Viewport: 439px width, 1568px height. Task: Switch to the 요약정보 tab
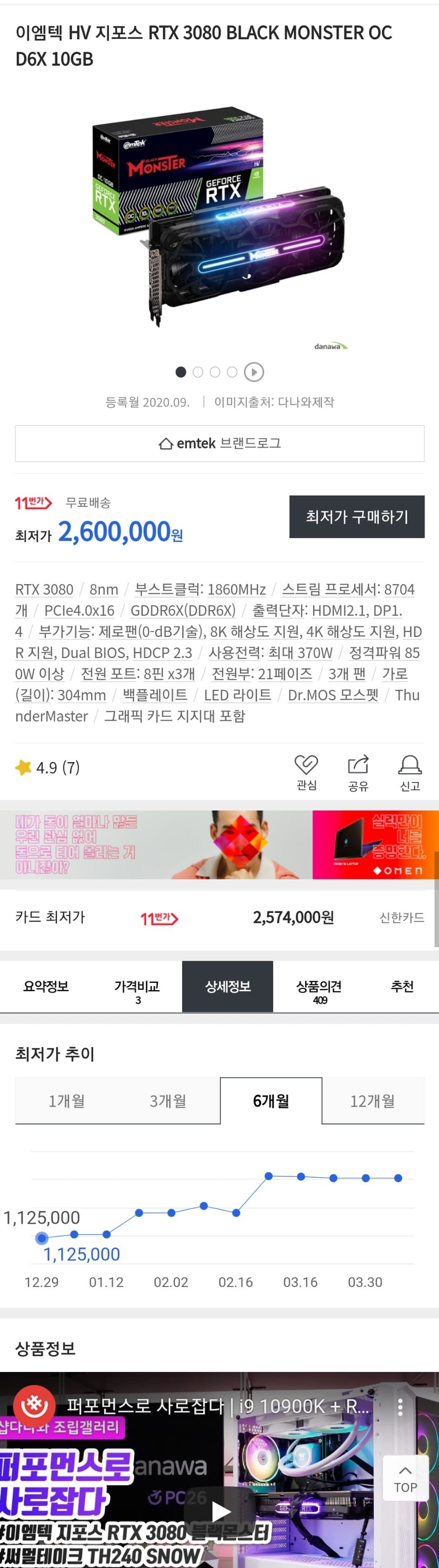point(46,986)
